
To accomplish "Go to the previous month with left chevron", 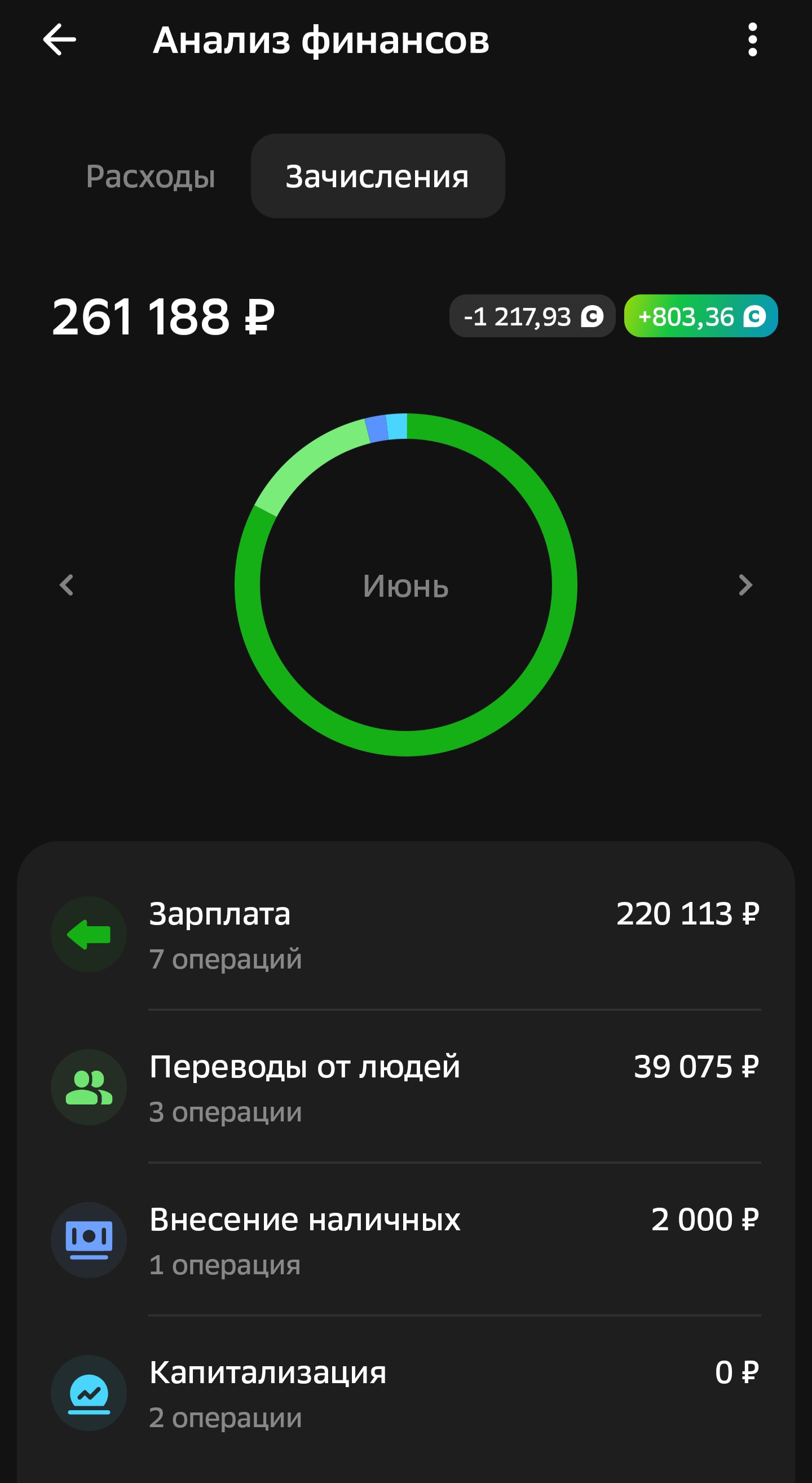I will 67,585.
